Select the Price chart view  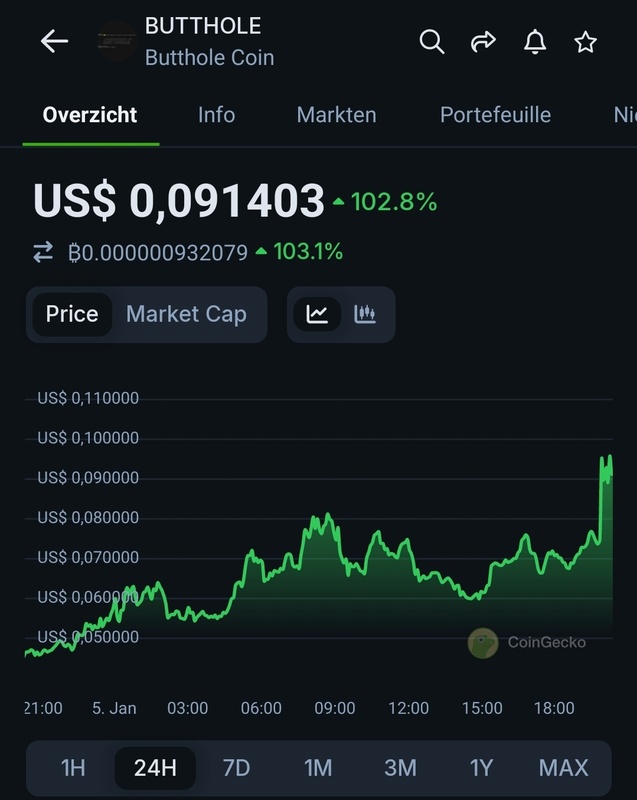click(x=72, y=314)
